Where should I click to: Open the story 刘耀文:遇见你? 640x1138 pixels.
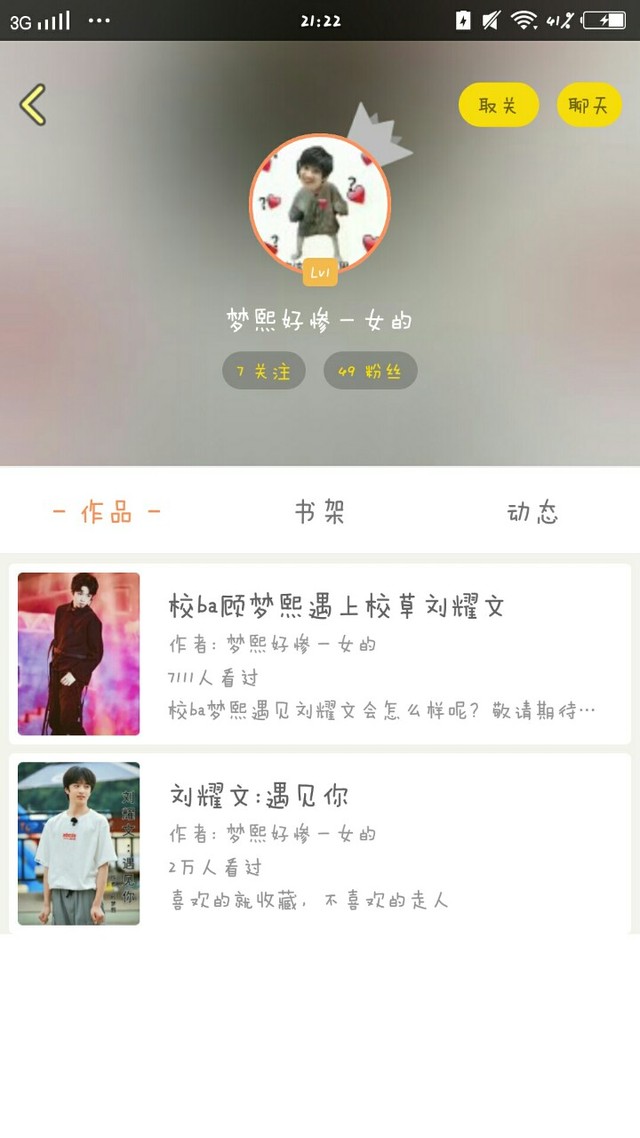click(x=320, y=844)
